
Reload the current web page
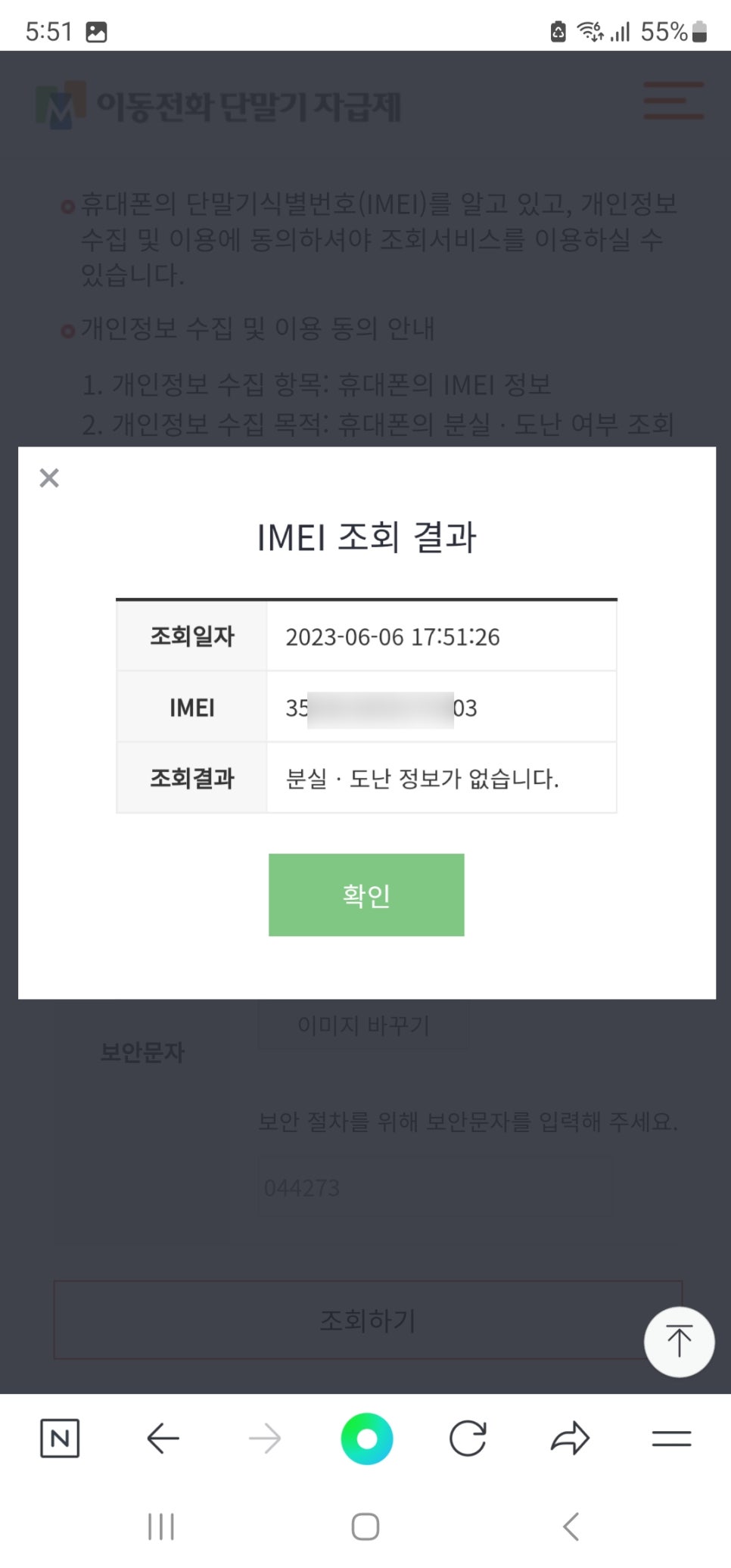point(468,1438)
